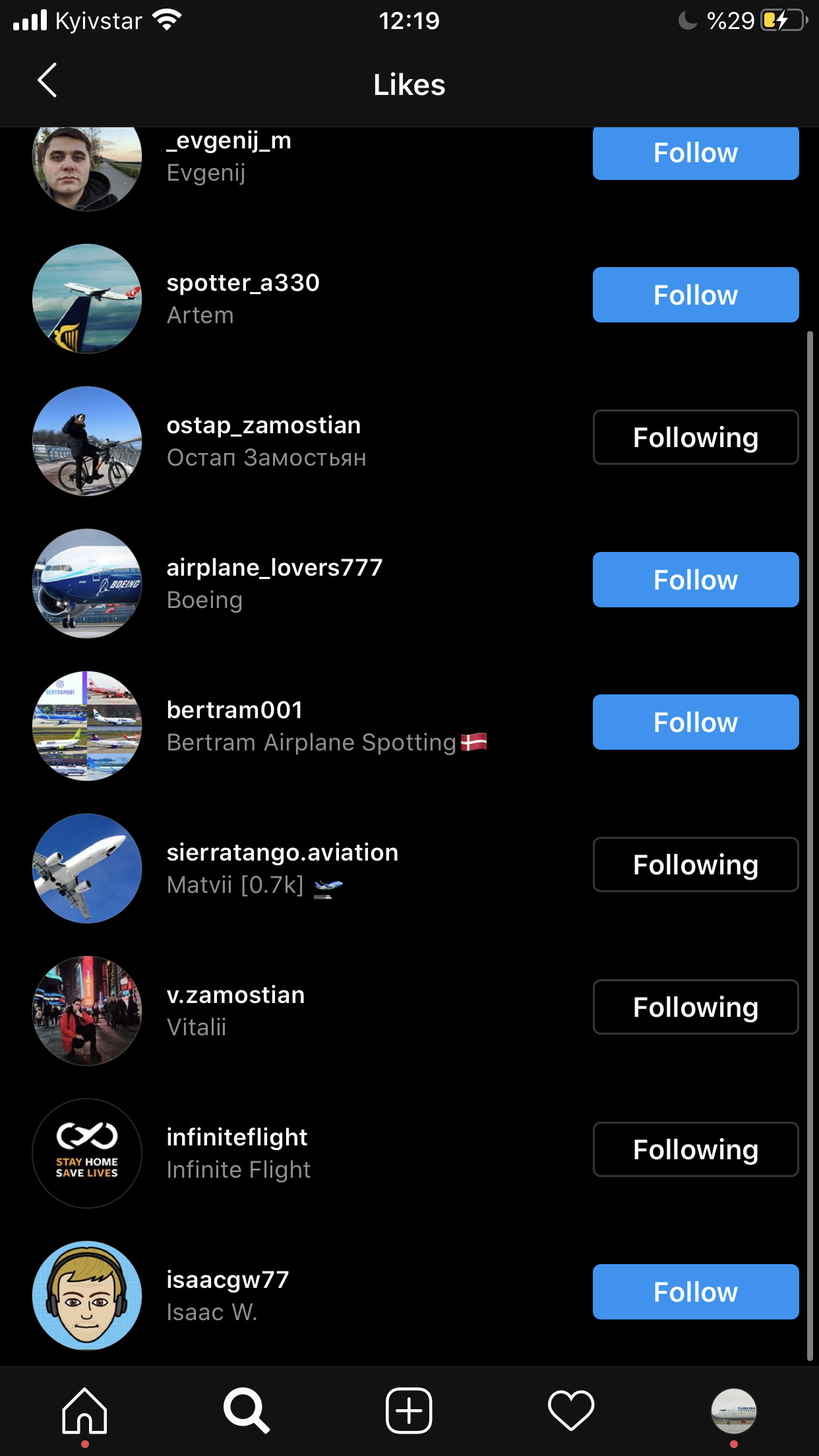Open isaacgw77's profile
The image size is (819, 1456).
point(228,1280)
